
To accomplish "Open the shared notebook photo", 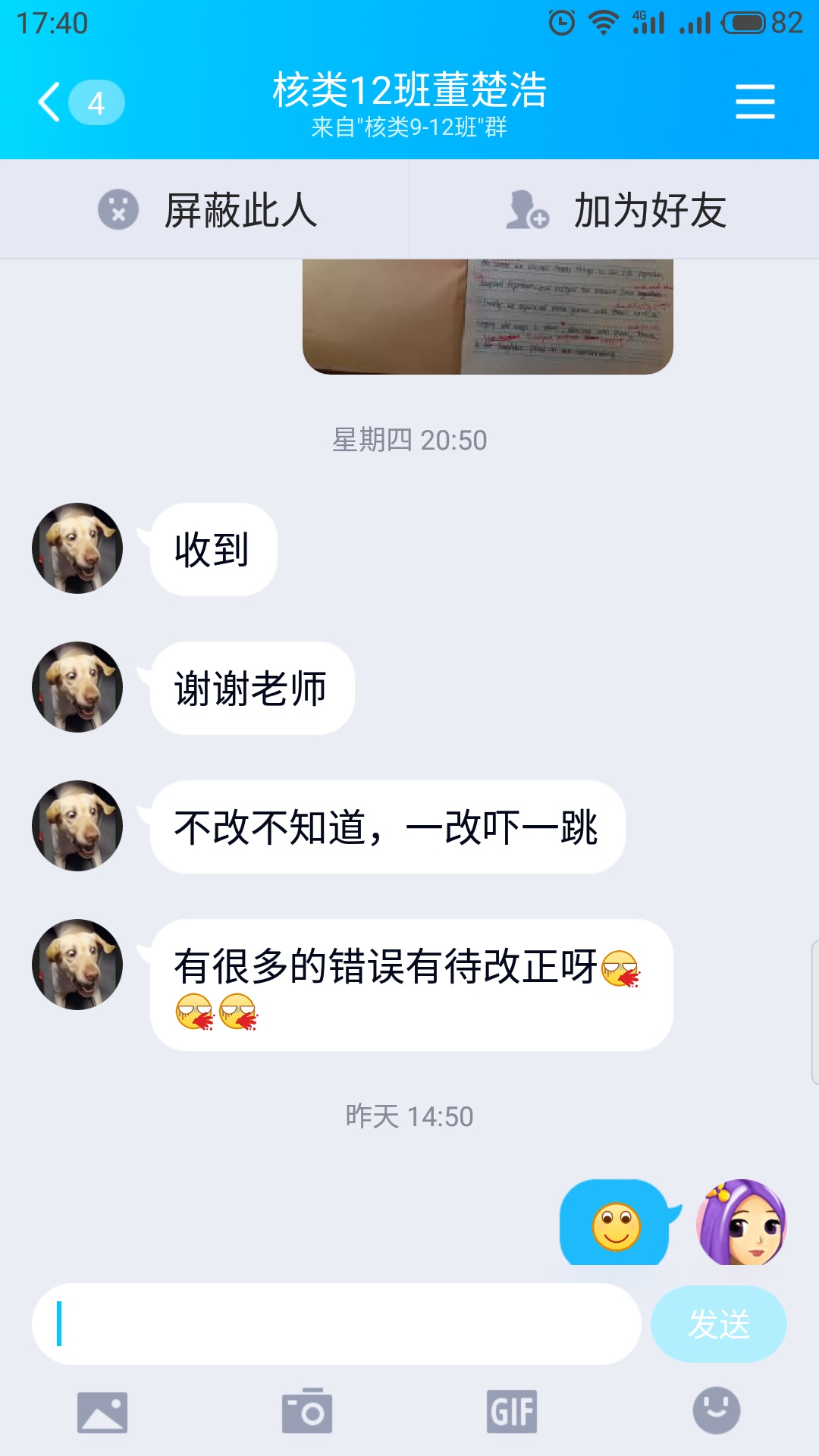I will (488, 316).
